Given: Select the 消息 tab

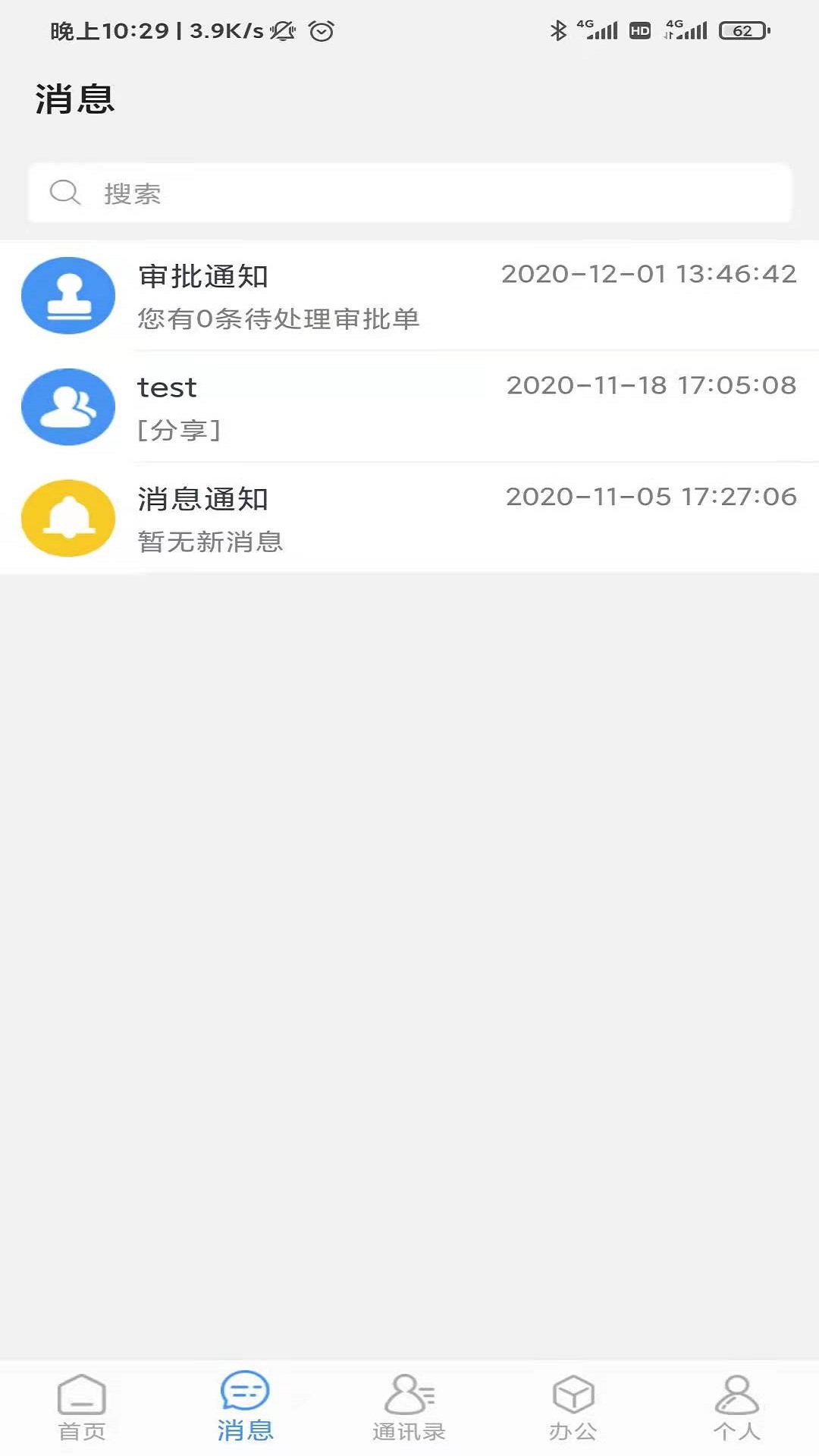Looking at the screenshot, I should (245, 1407).
